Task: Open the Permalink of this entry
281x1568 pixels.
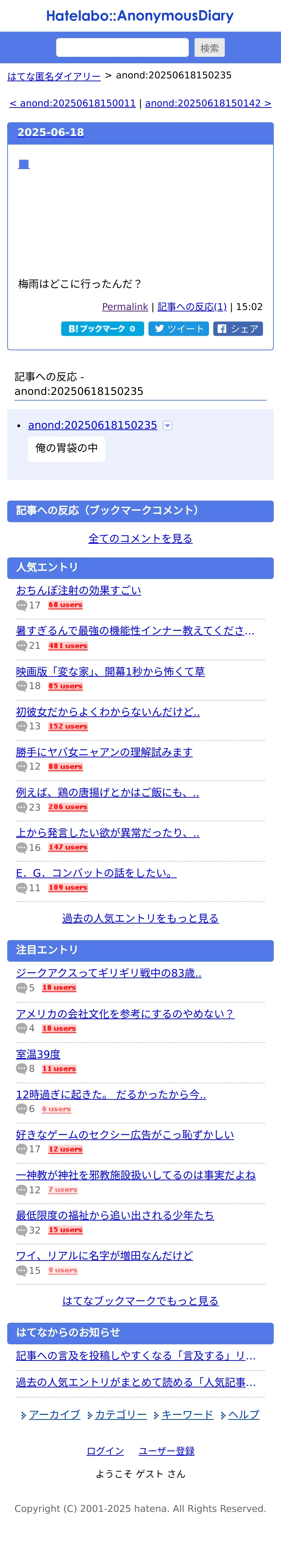Action: click(125, 307)
